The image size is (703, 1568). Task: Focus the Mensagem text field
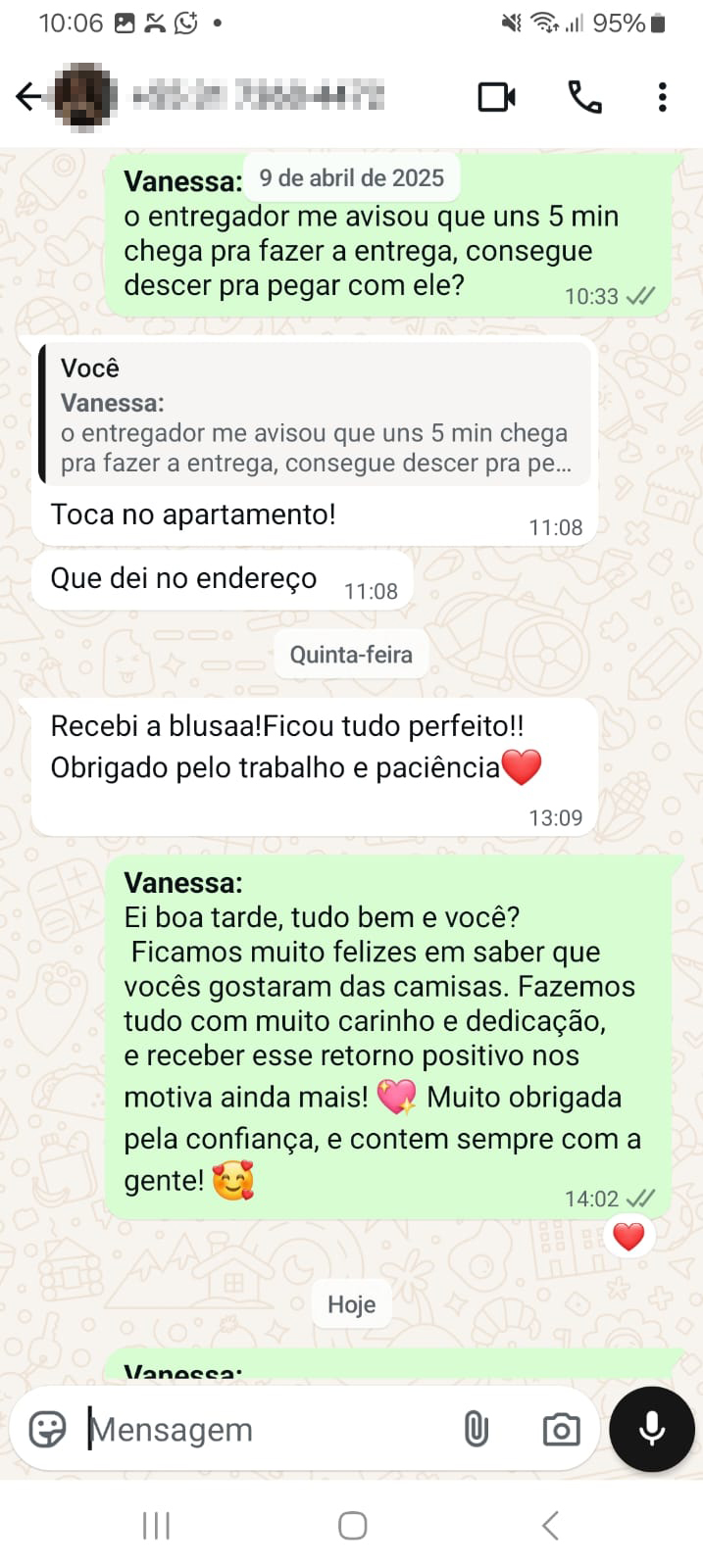coord(265,1430)
